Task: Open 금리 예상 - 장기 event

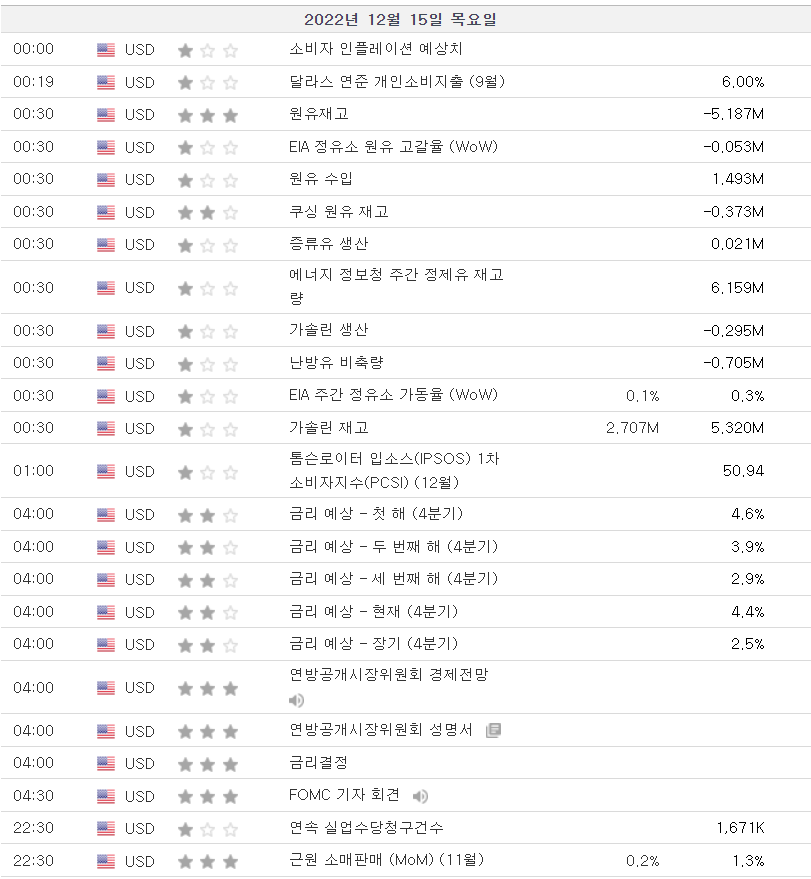Action: pyautogui.click(x=373, y=644)
